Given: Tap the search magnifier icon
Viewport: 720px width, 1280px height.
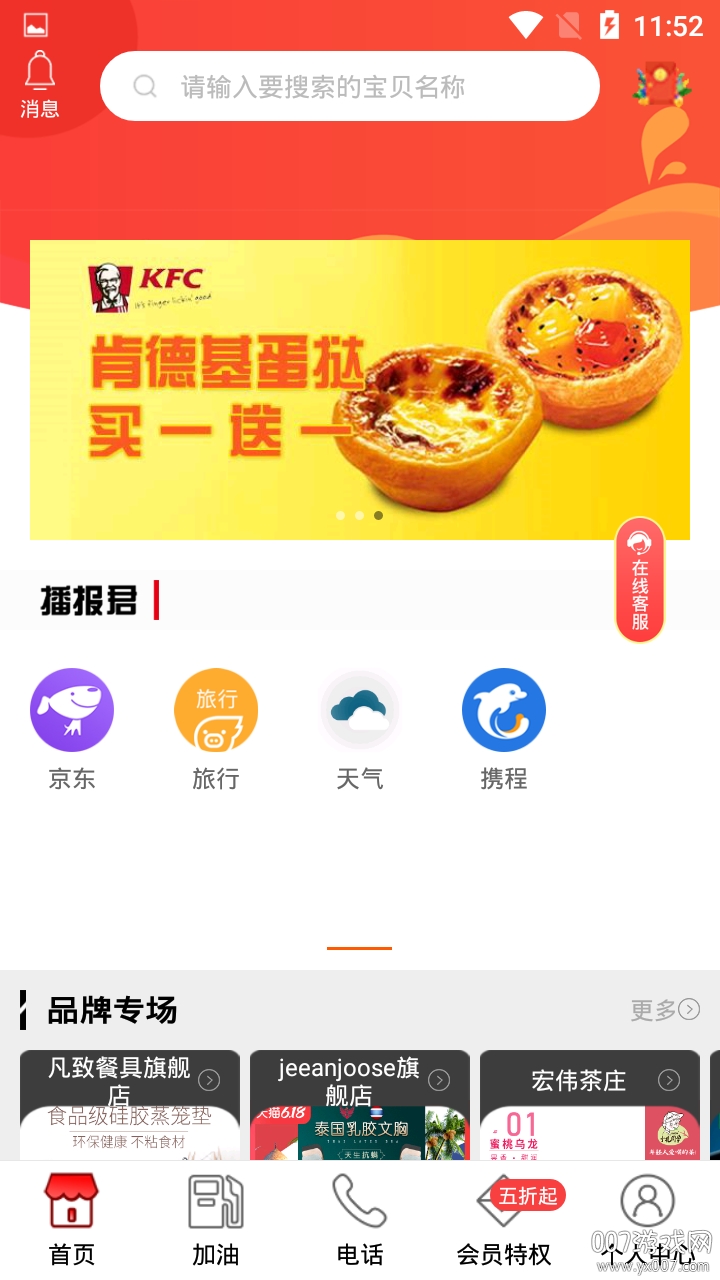Looking at the screenshot, I should (144, 86).
